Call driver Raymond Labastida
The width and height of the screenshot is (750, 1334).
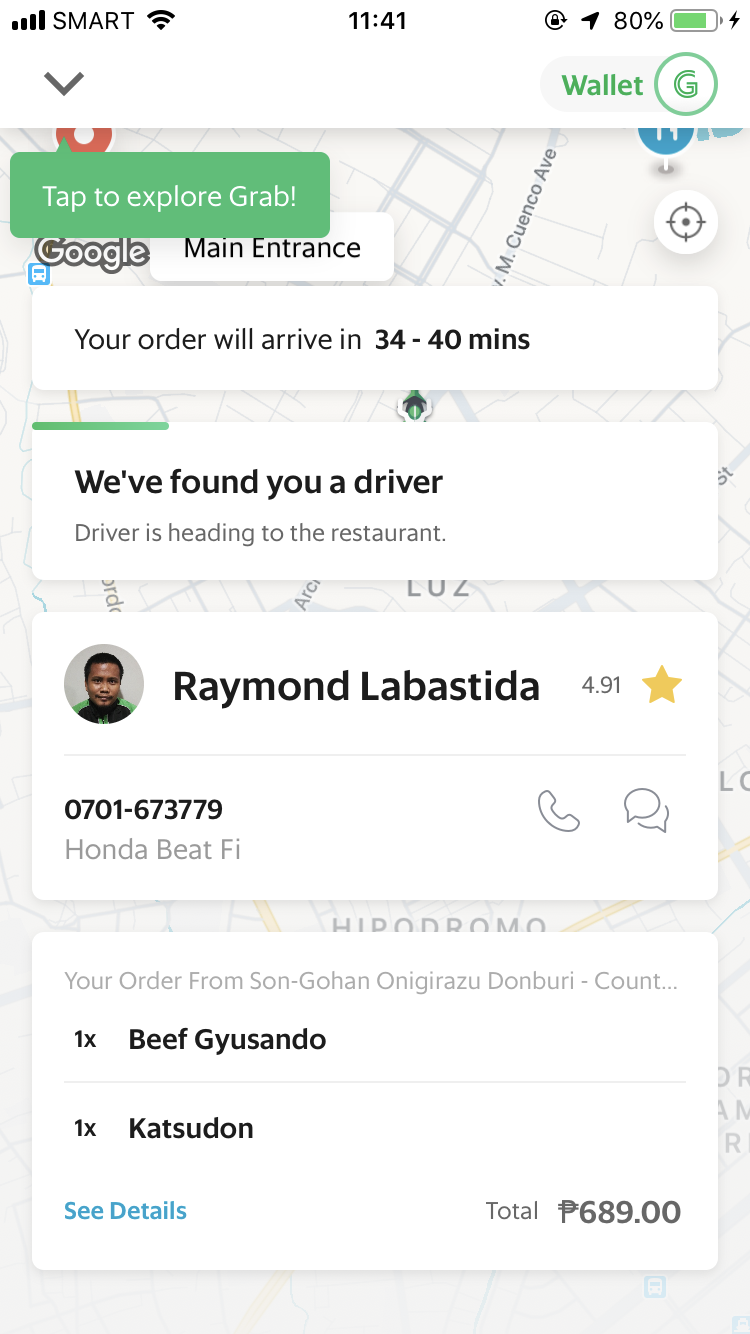(x=559, y=811)
